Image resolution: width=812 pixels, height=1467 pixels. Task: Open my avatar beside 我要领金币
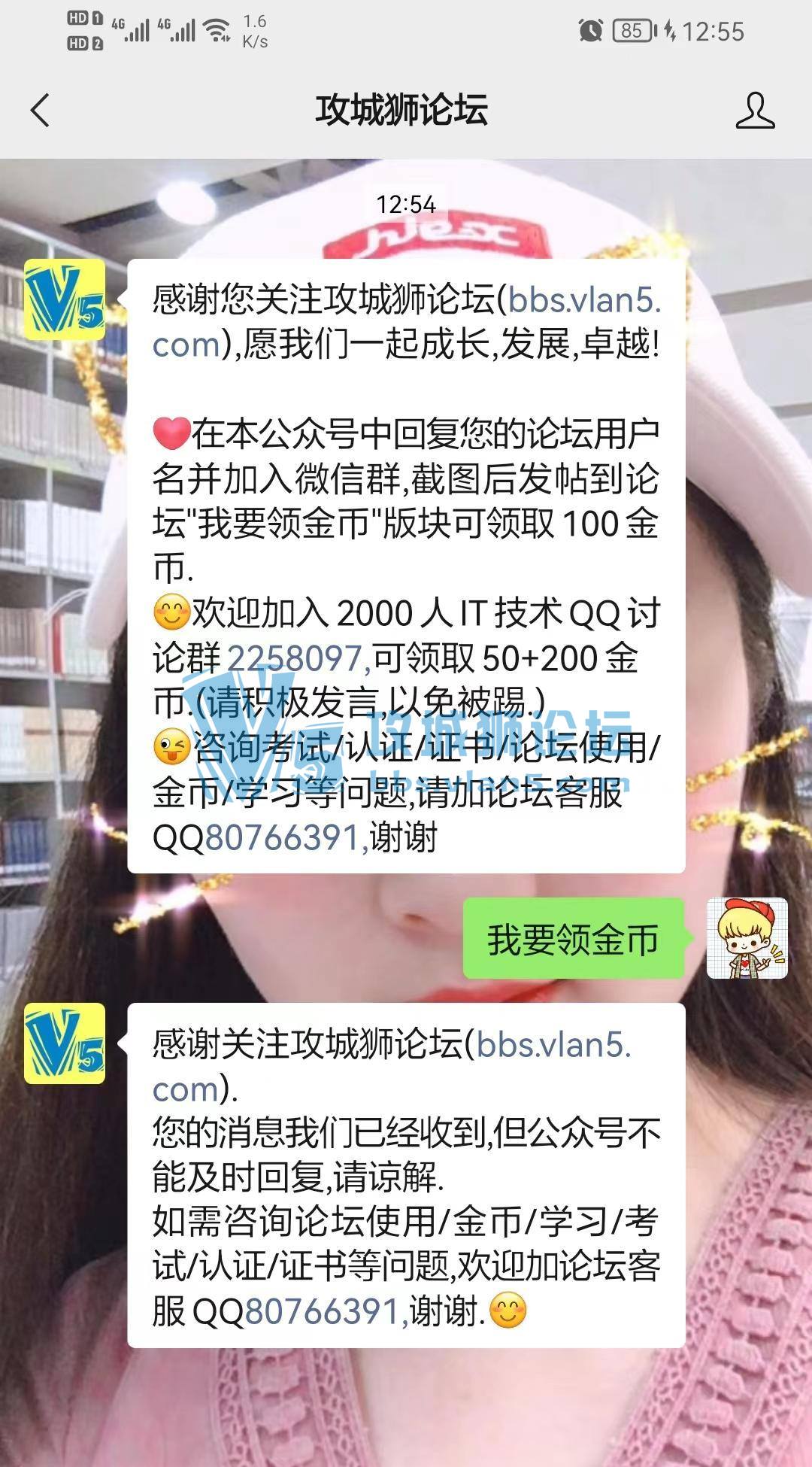pyautogui.click(x=747, y=938)
